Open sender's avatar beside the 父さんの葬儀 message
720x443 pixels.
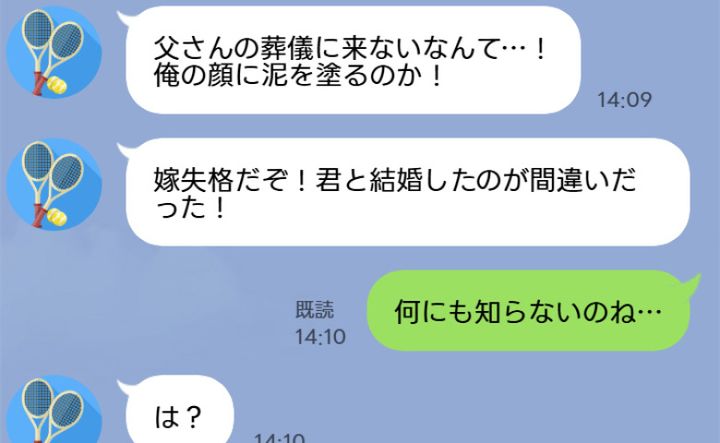click(x=50, y=57)
